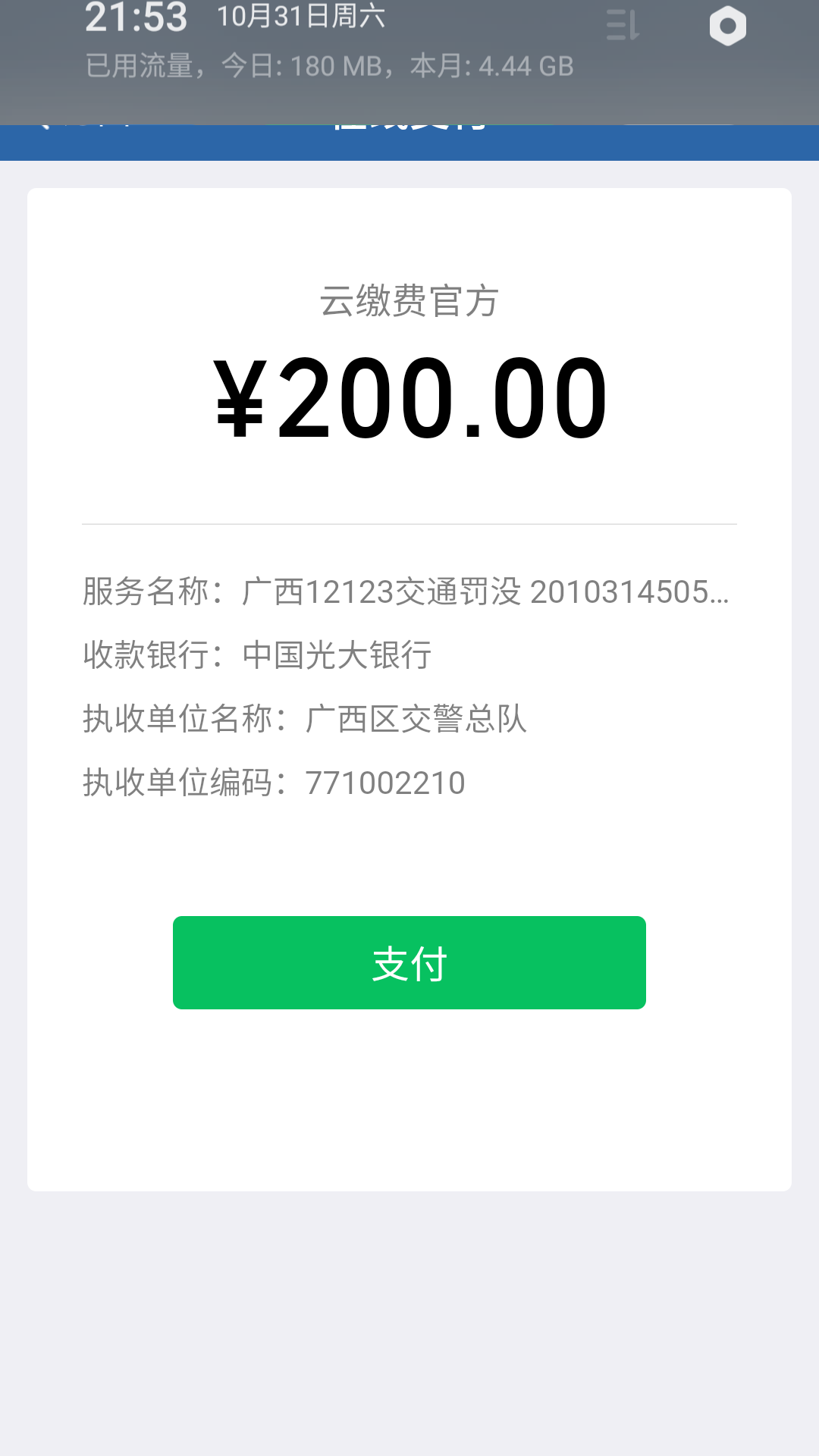Open settings from the notification shade icon
Image resolution: width=819 pixels, height=1456 pixels.
point(727,27)
